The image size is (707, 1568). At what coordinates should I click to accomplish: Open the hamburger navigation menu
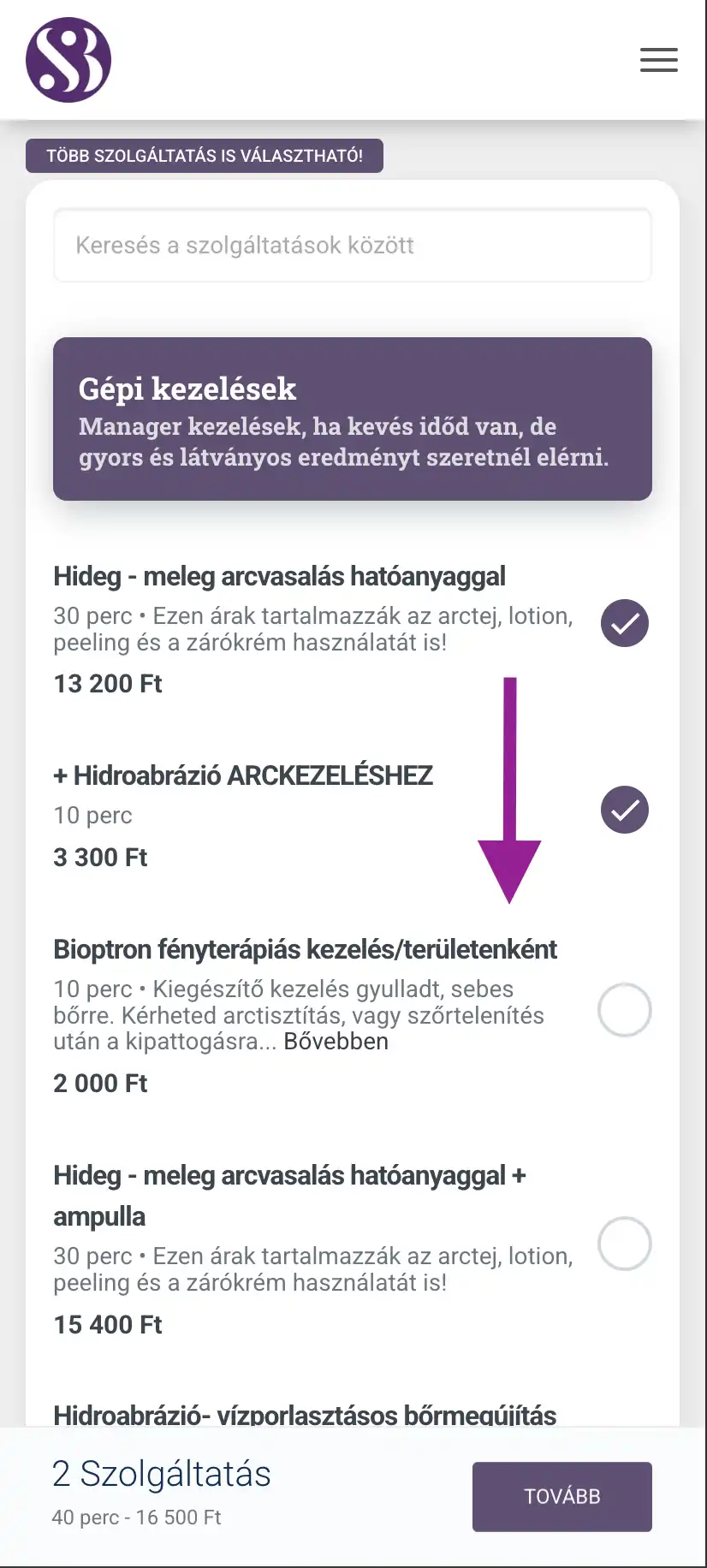(x=658, y=60)
